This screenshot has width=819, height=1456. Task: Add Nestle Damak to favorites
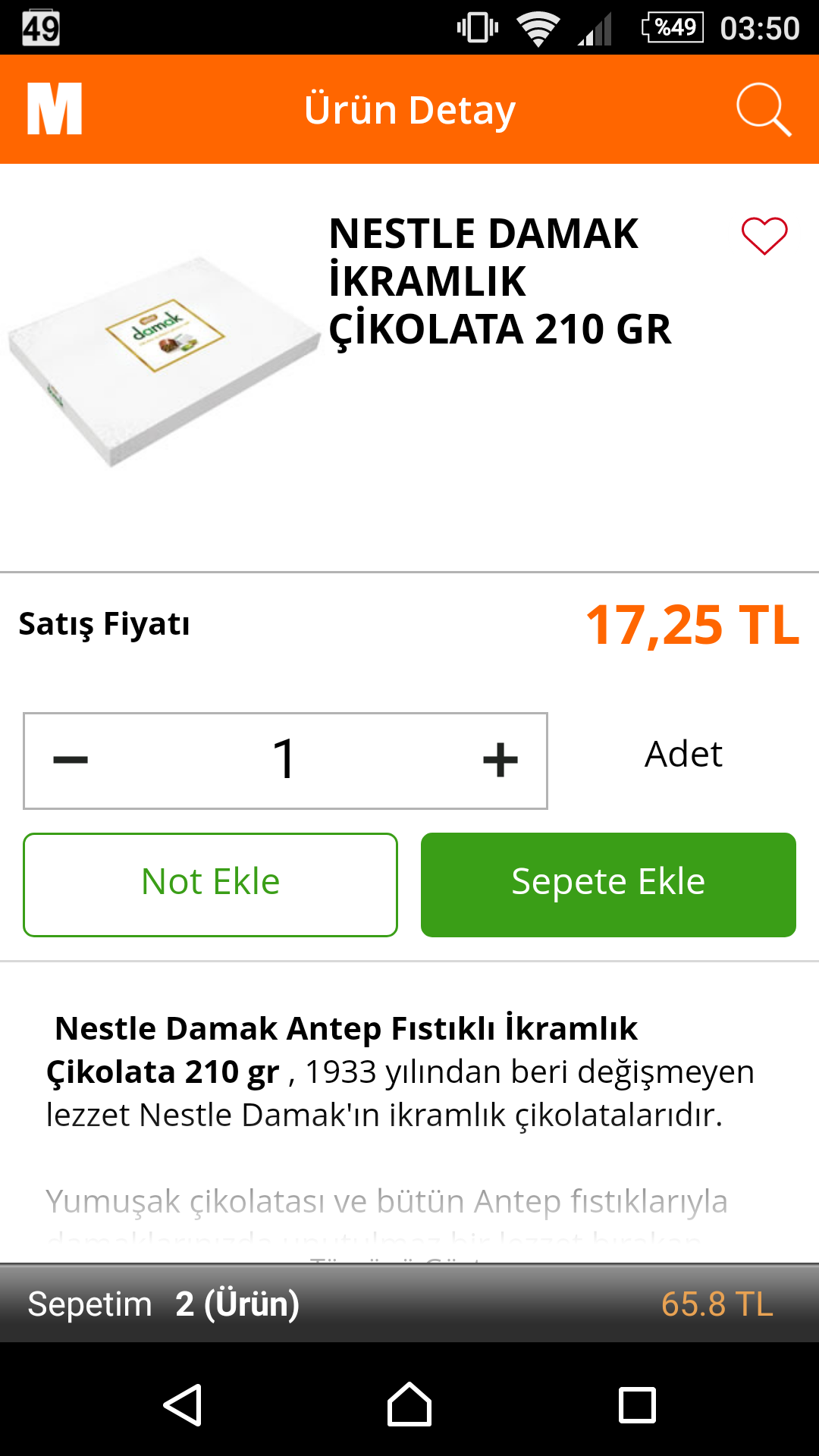[x=764, y=236]
